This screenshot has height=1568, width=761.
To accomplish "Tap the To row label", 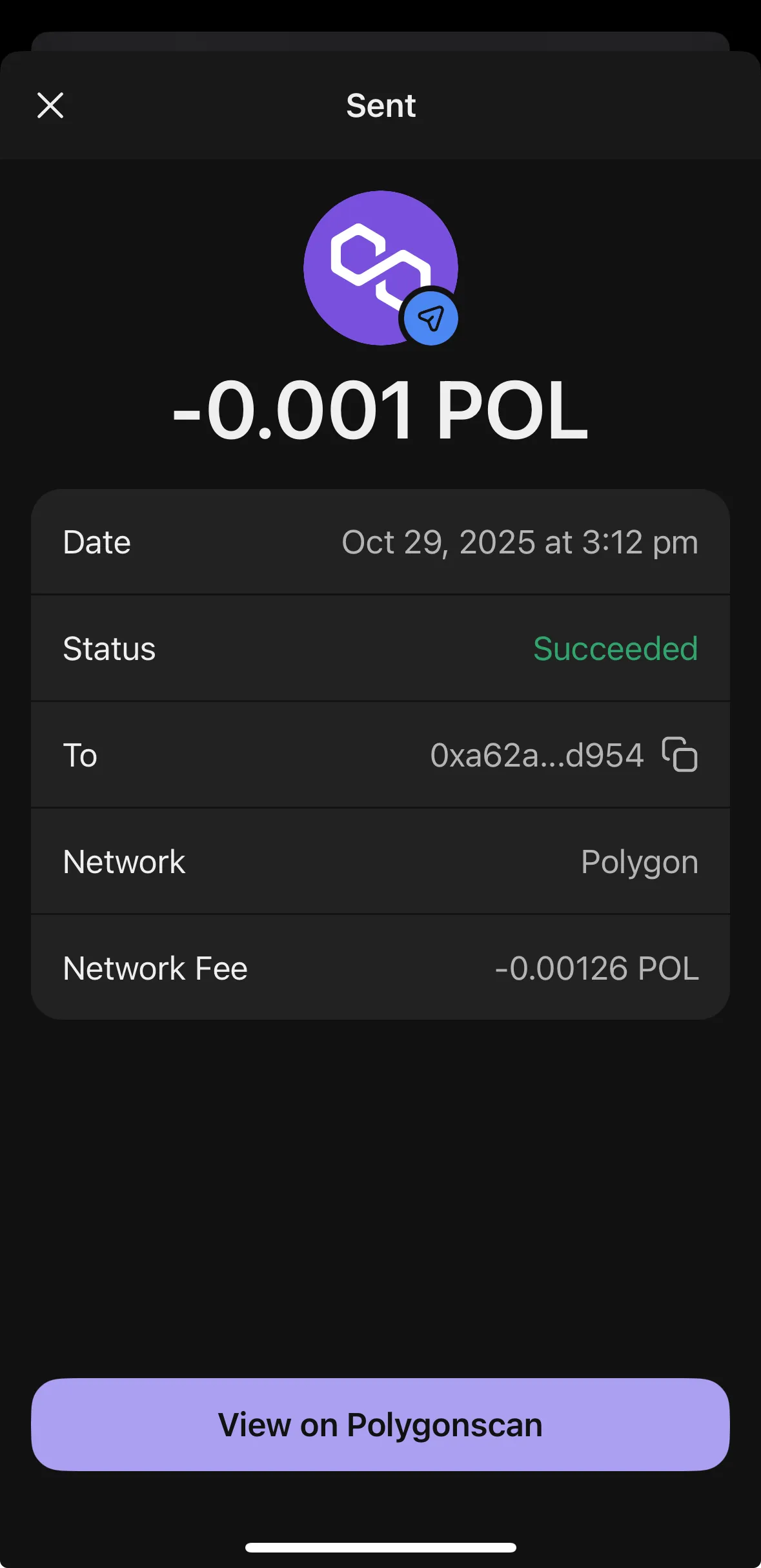I will point(80,754).
